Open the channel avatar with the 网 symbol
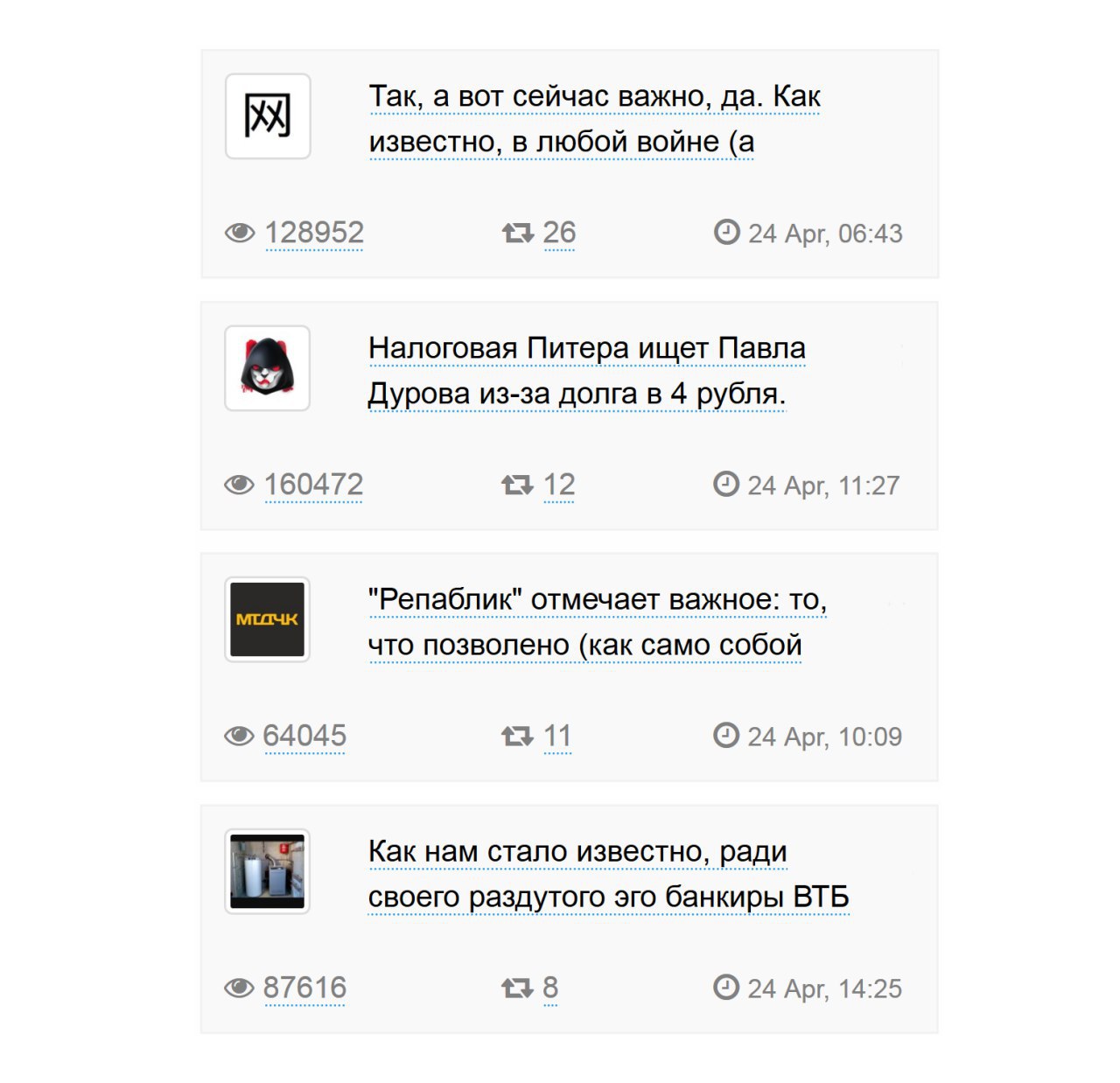 point(268,116)
